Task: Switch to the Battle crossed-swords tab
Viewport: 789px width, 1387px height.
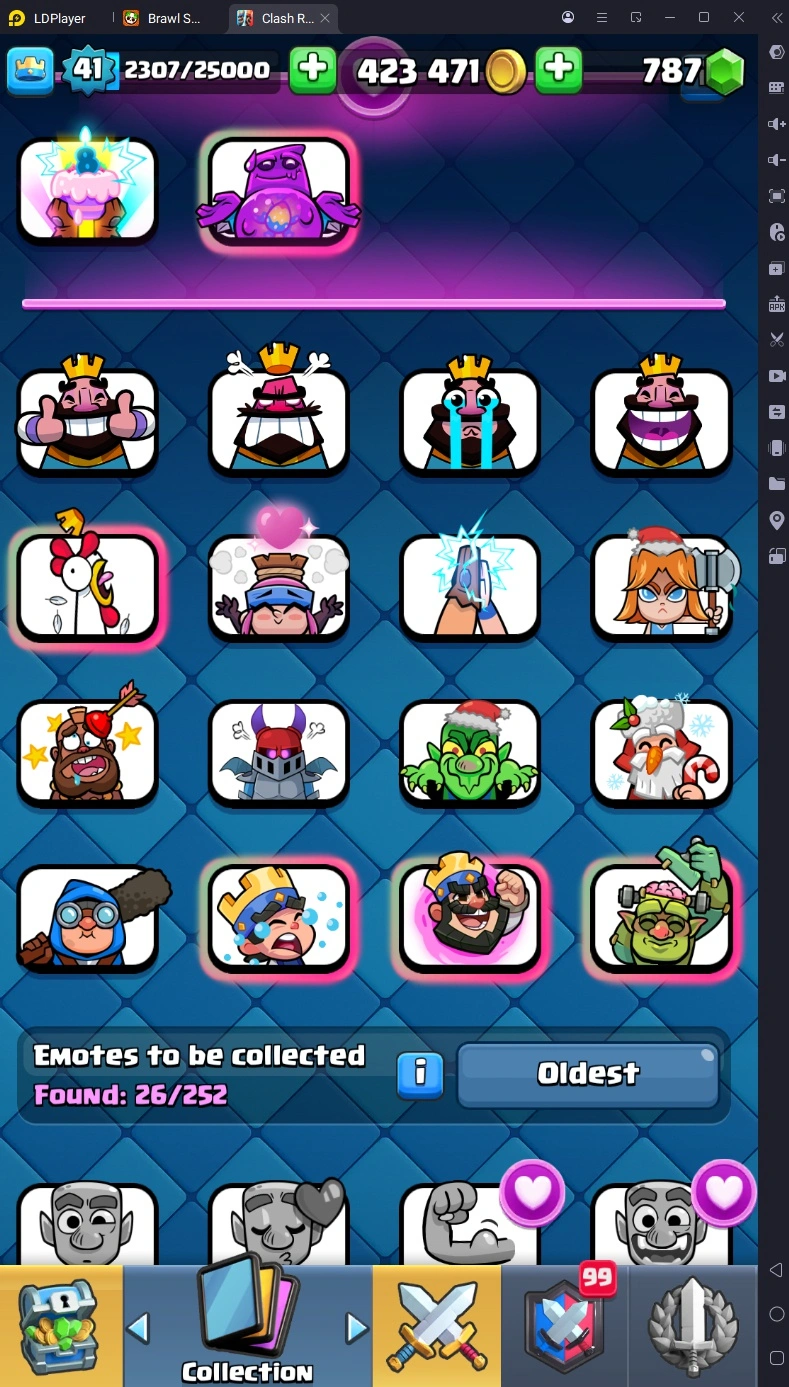Action: tap(436, 1326)
